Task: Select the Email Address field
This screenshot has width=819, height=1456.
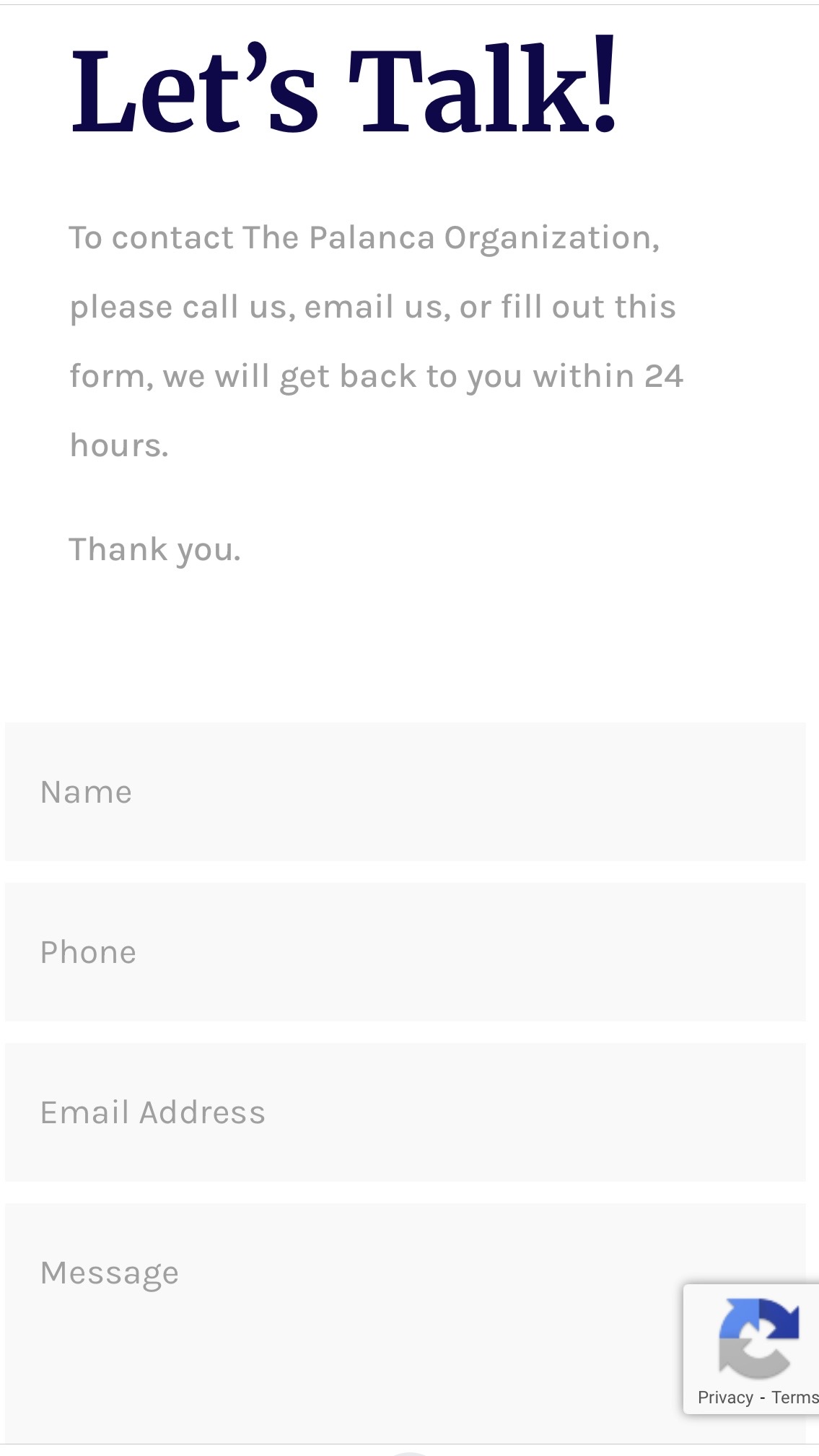Action: click(404, 1112)
